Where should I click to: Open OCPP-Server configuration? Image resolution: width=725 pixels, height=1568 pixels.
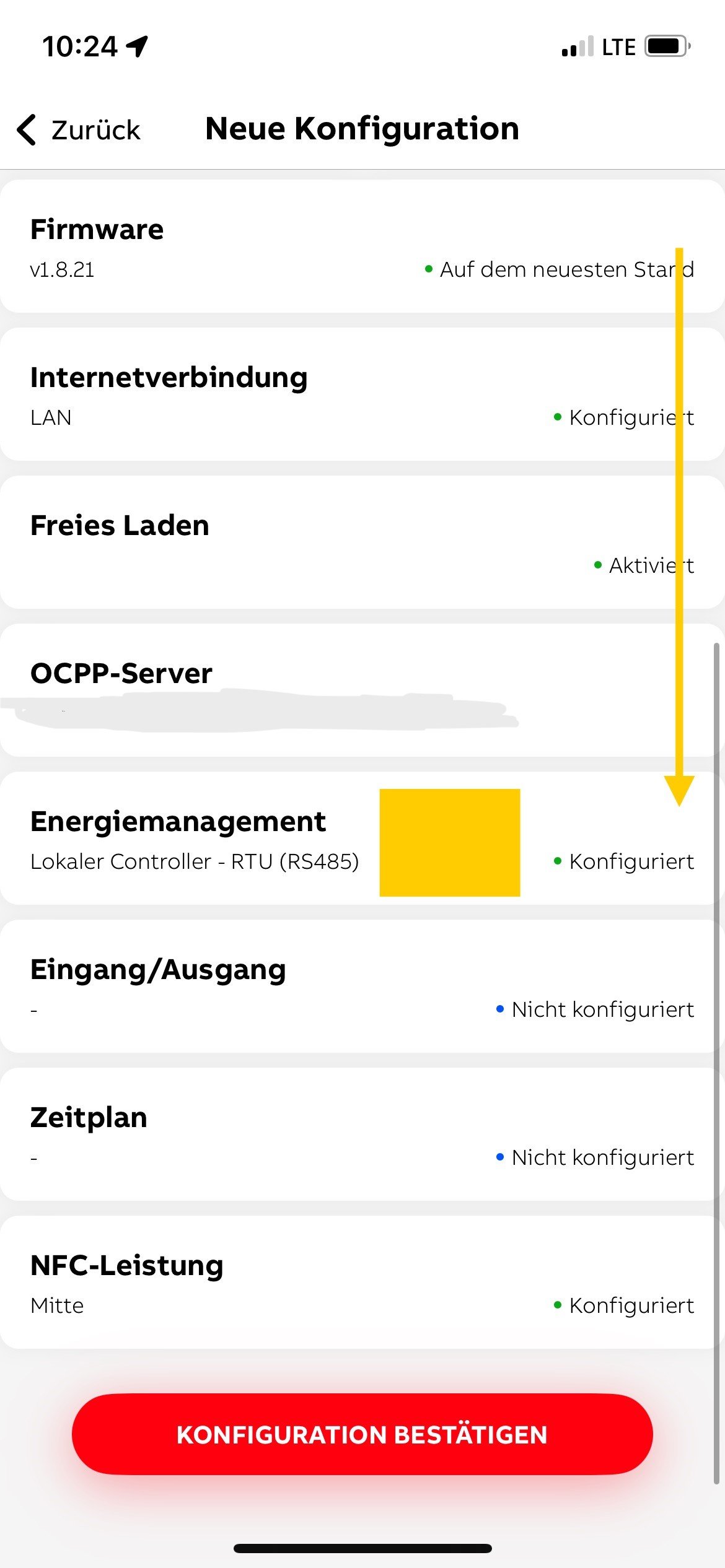click(362, 690)
